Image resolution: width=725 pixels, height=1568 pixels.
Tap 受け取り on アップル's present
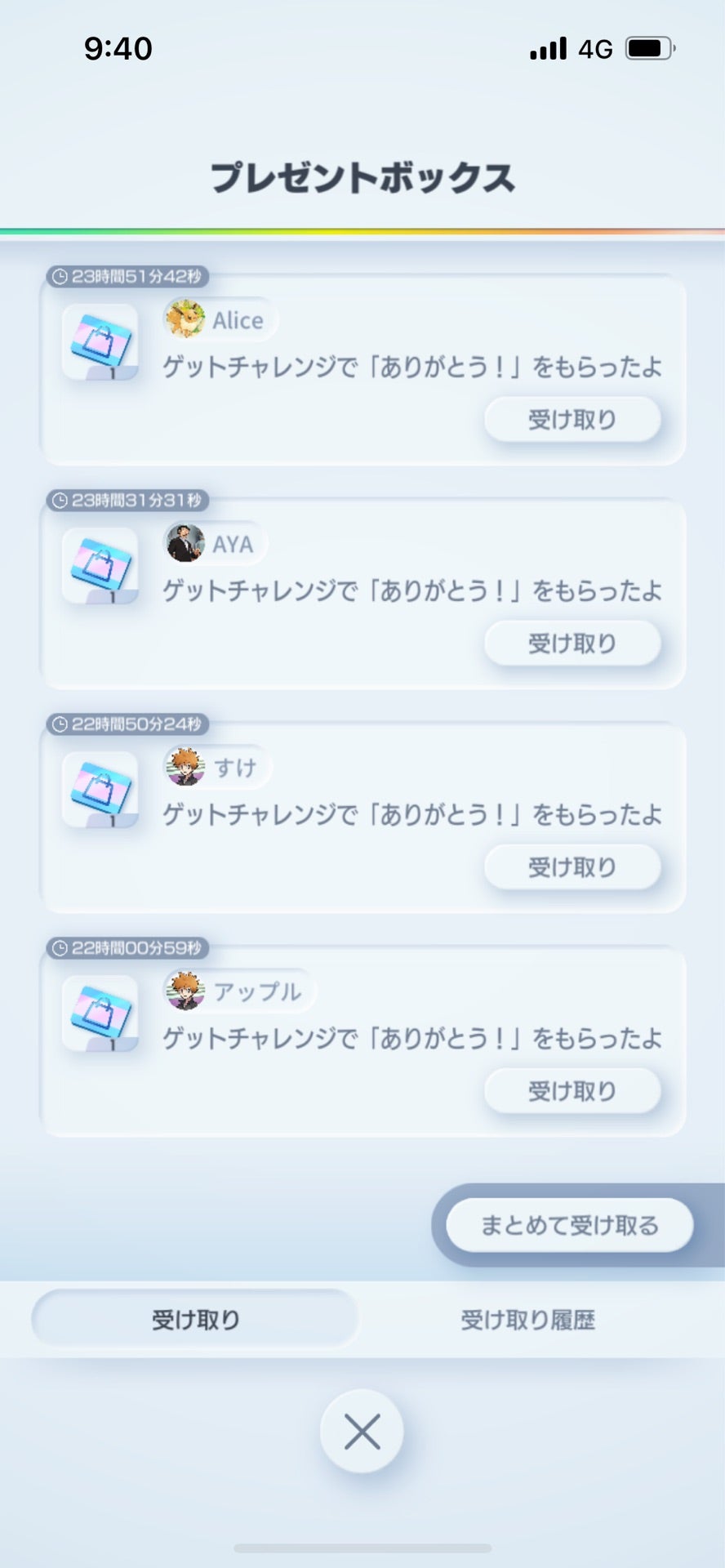click(x=572, y=1090)
